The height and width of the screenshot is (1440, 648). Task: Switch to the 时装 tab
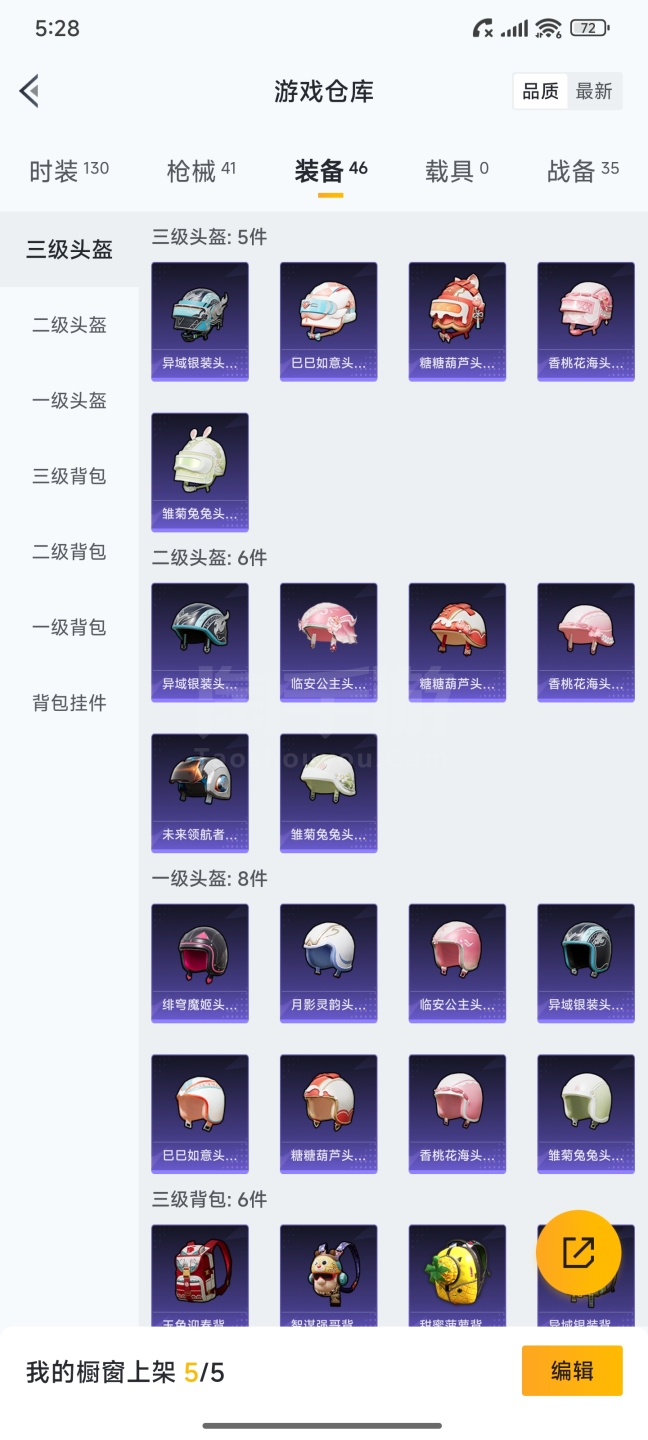click(68, 171)
